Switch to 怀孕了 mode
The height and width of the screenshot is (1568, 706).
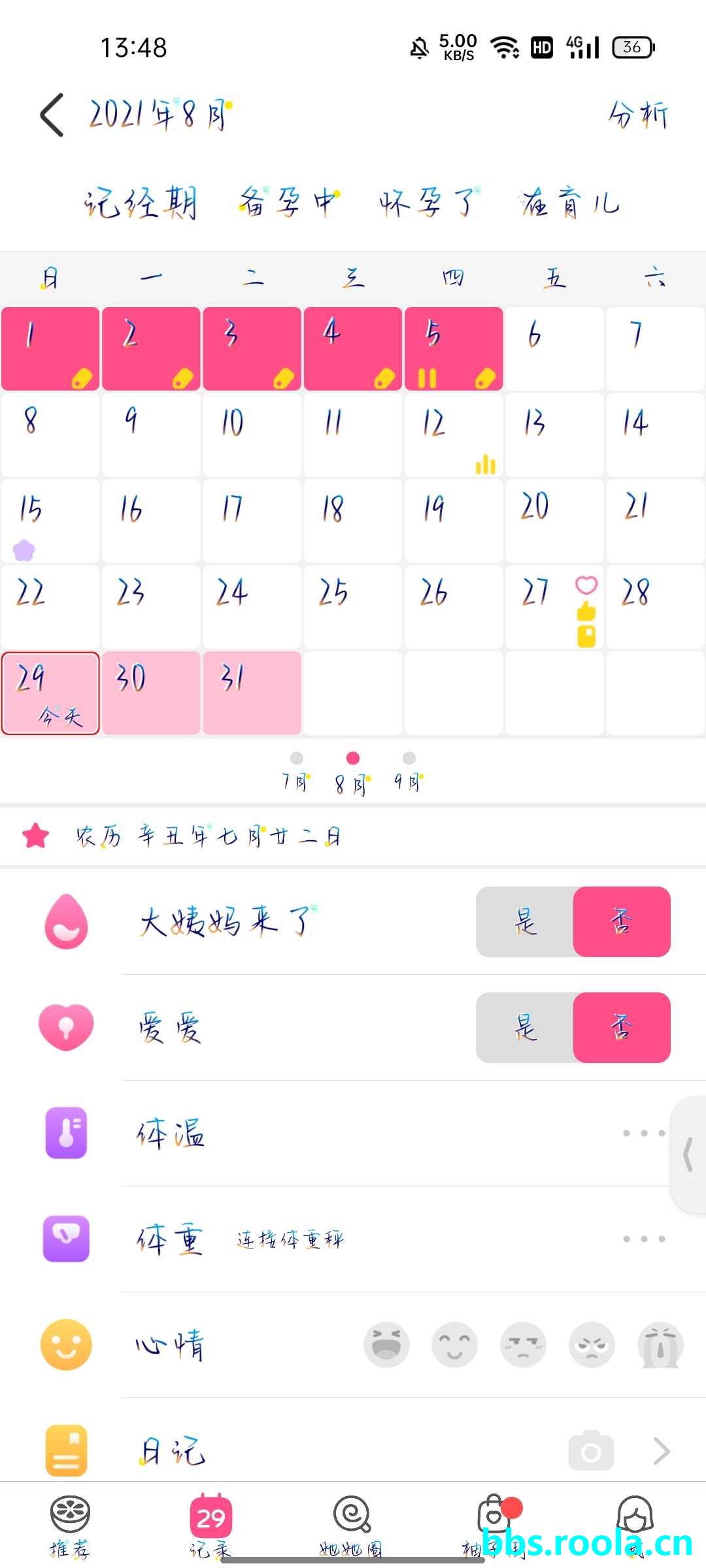click(x=429, y=203)
